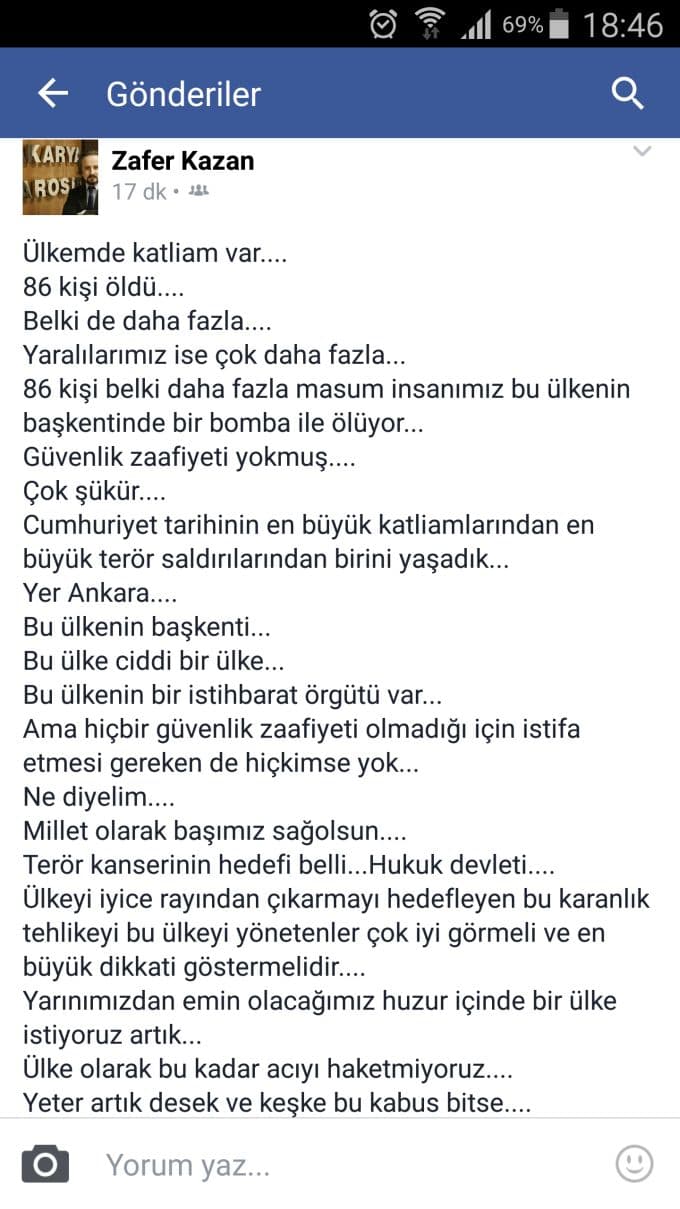Open the search magnifier icon
Screen dimensions: 680x1209
click(x=627, y=94)
